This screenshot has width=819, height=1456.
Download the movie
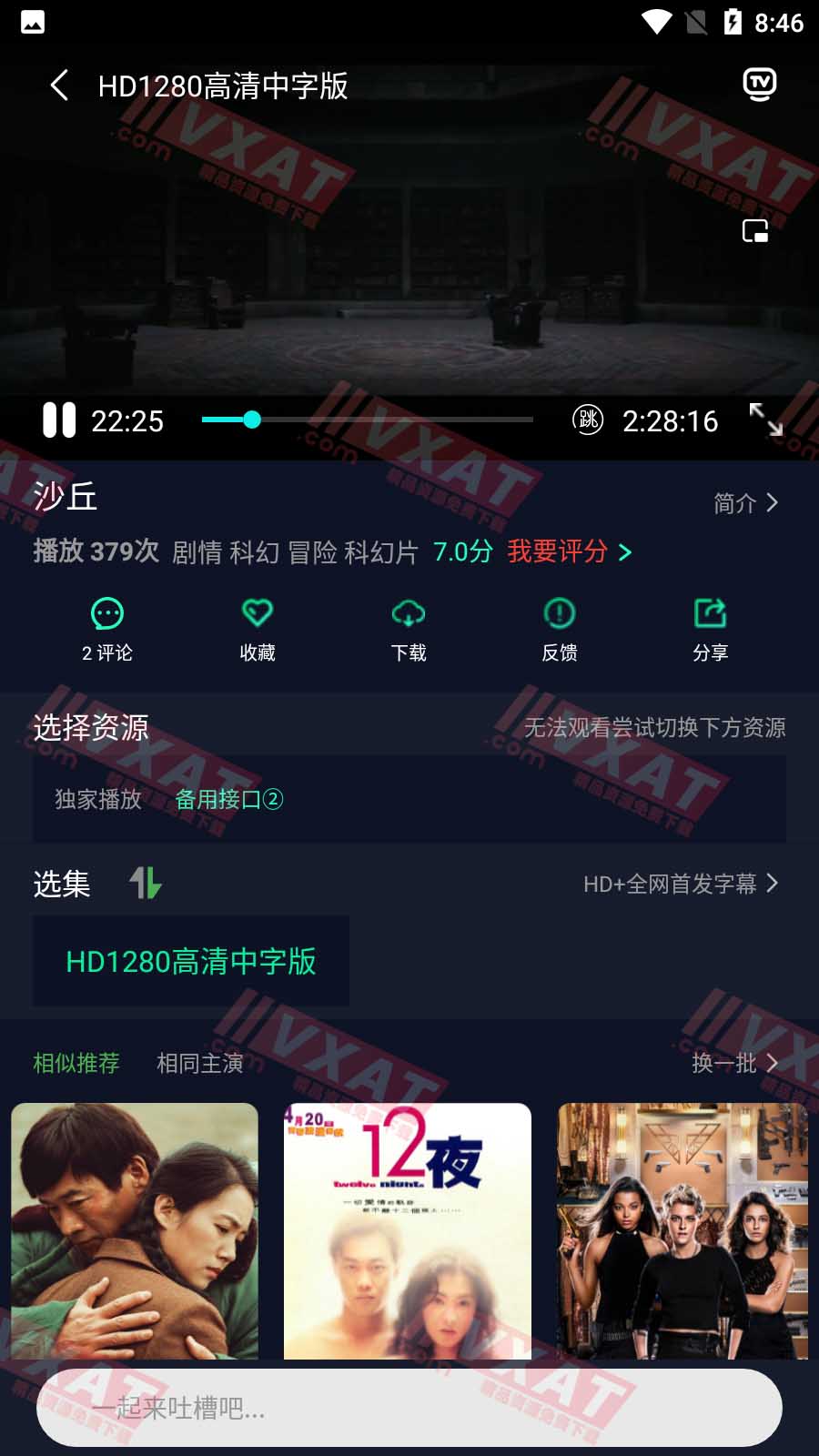pos(409,629)
